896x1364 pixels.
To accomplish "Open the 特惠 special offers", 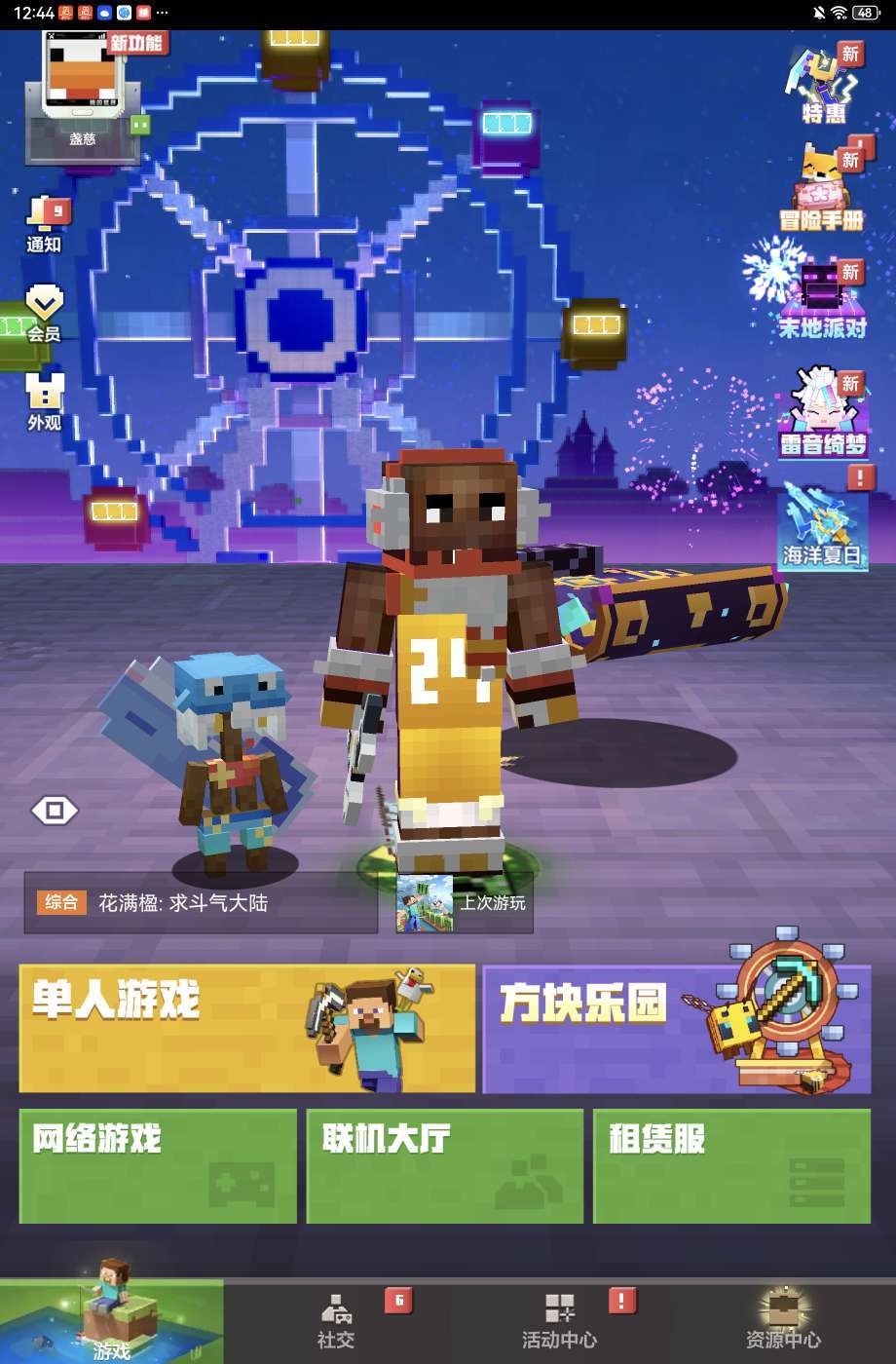I will click(824, 88).
